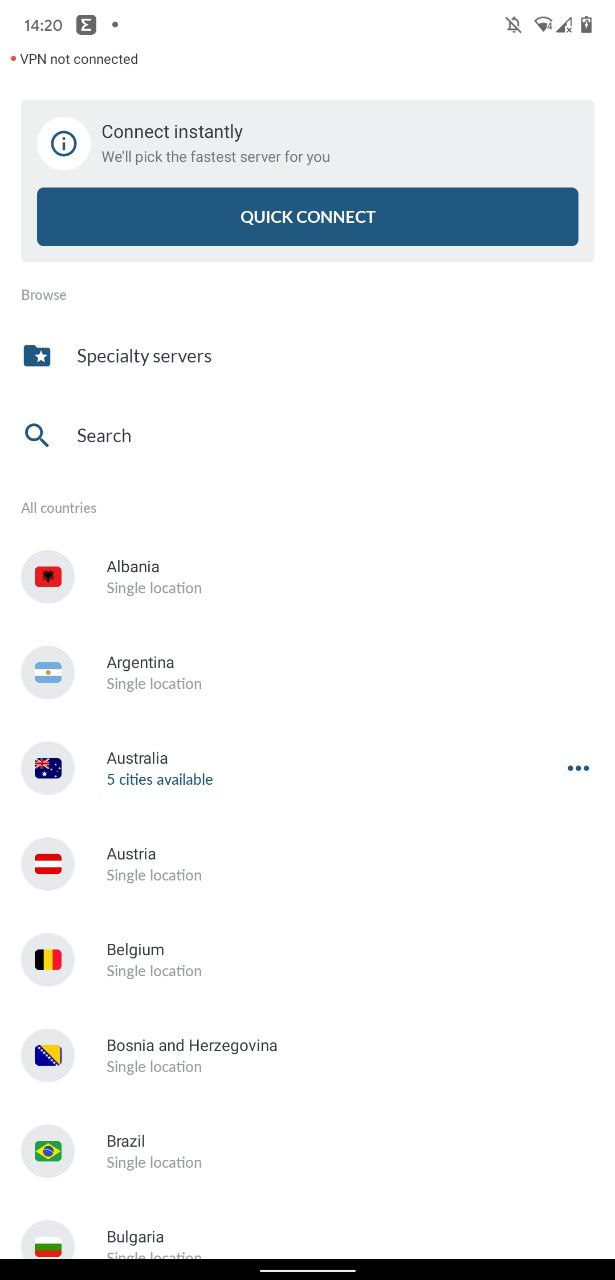The height and width of the screenshot is (1280, 615).
Task: Connect to Brazil
Action: pos(126,1151)
